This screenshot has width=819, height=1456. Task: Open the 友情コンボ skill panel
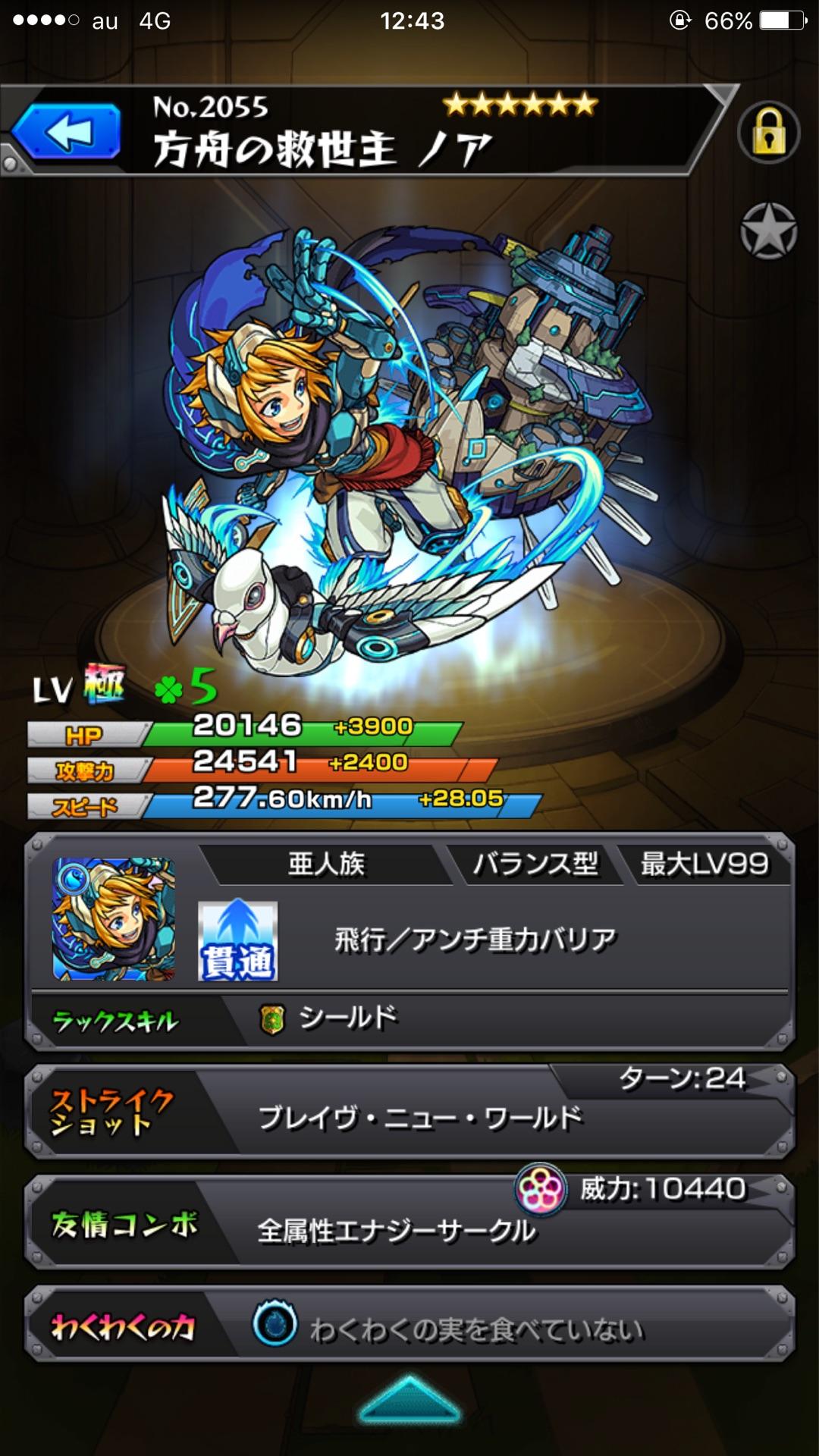coord(409,1222)
